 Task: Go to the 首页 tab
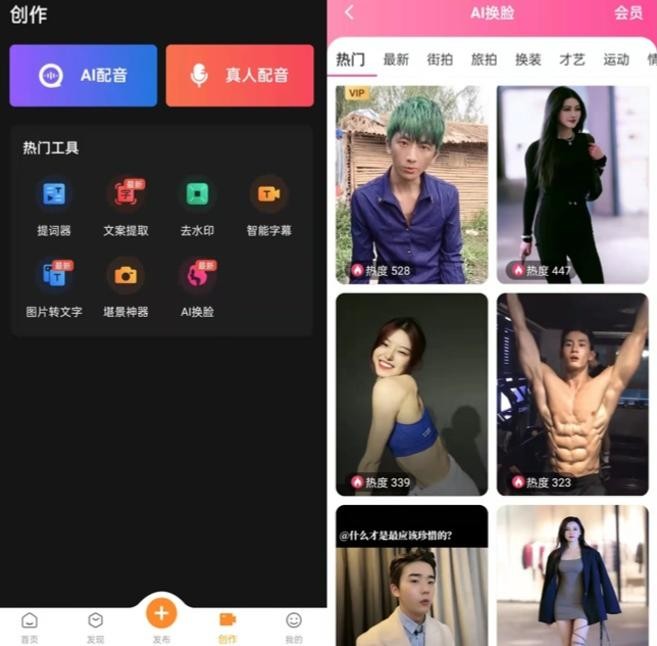[30, 626]
